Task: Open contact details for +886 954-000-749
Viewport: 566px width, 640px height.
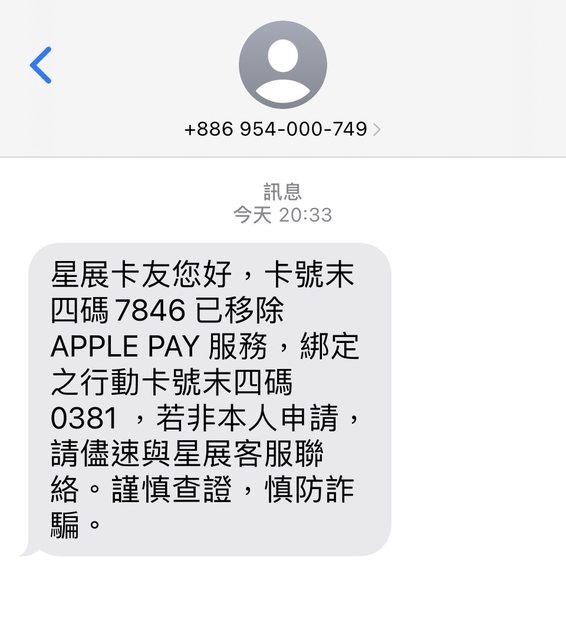Action: 282,129
